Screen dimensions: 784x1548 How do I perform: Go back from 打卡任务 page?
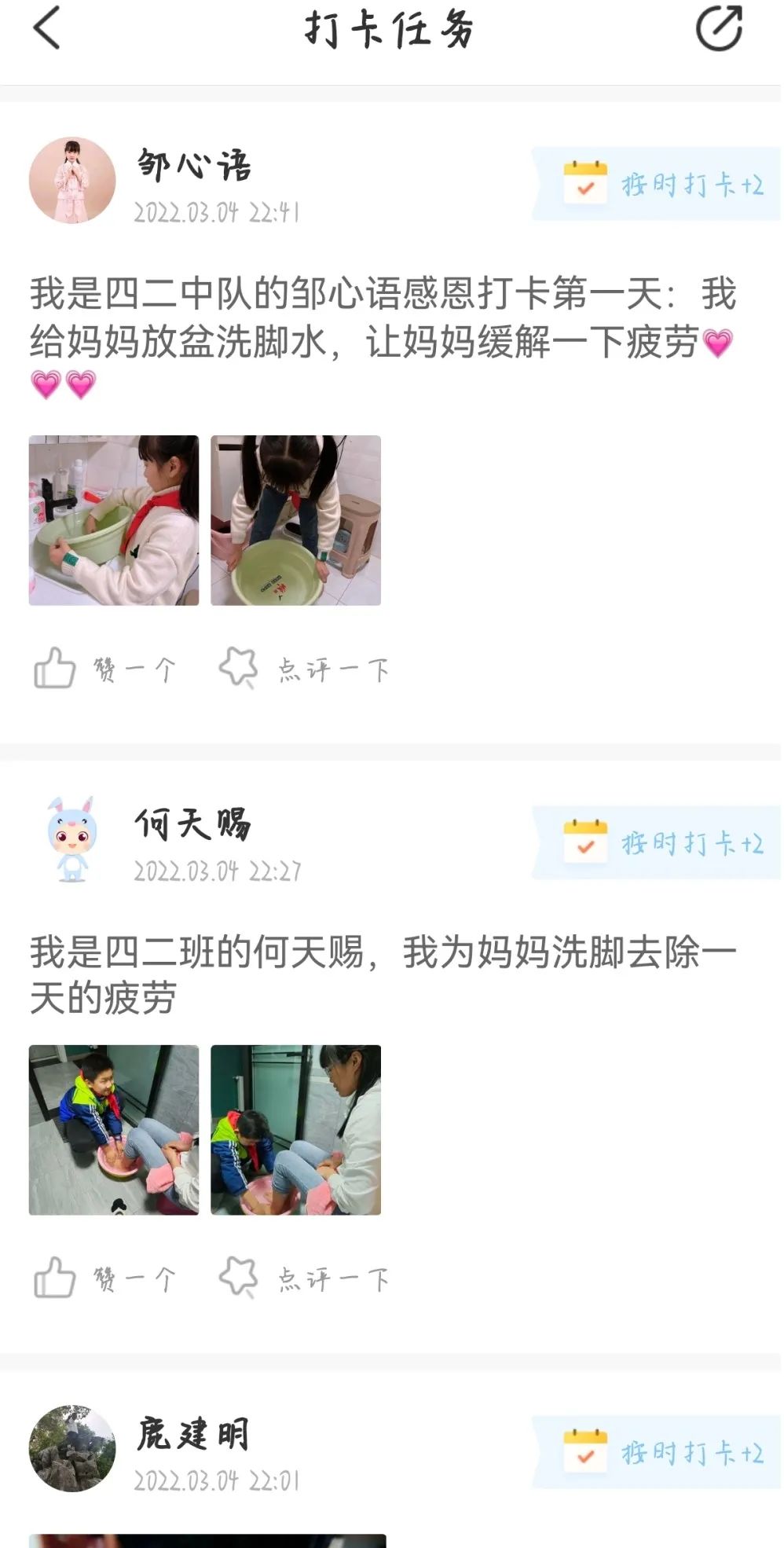click(x=47, y=28)
